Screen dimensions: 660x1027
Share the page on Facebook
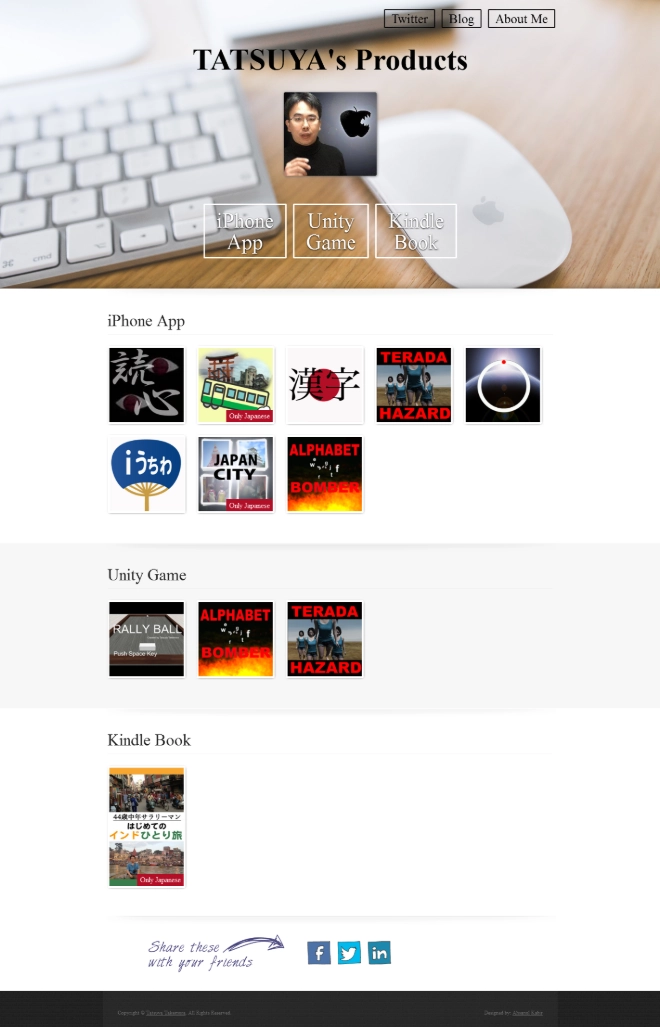click(x=319, y=953)
